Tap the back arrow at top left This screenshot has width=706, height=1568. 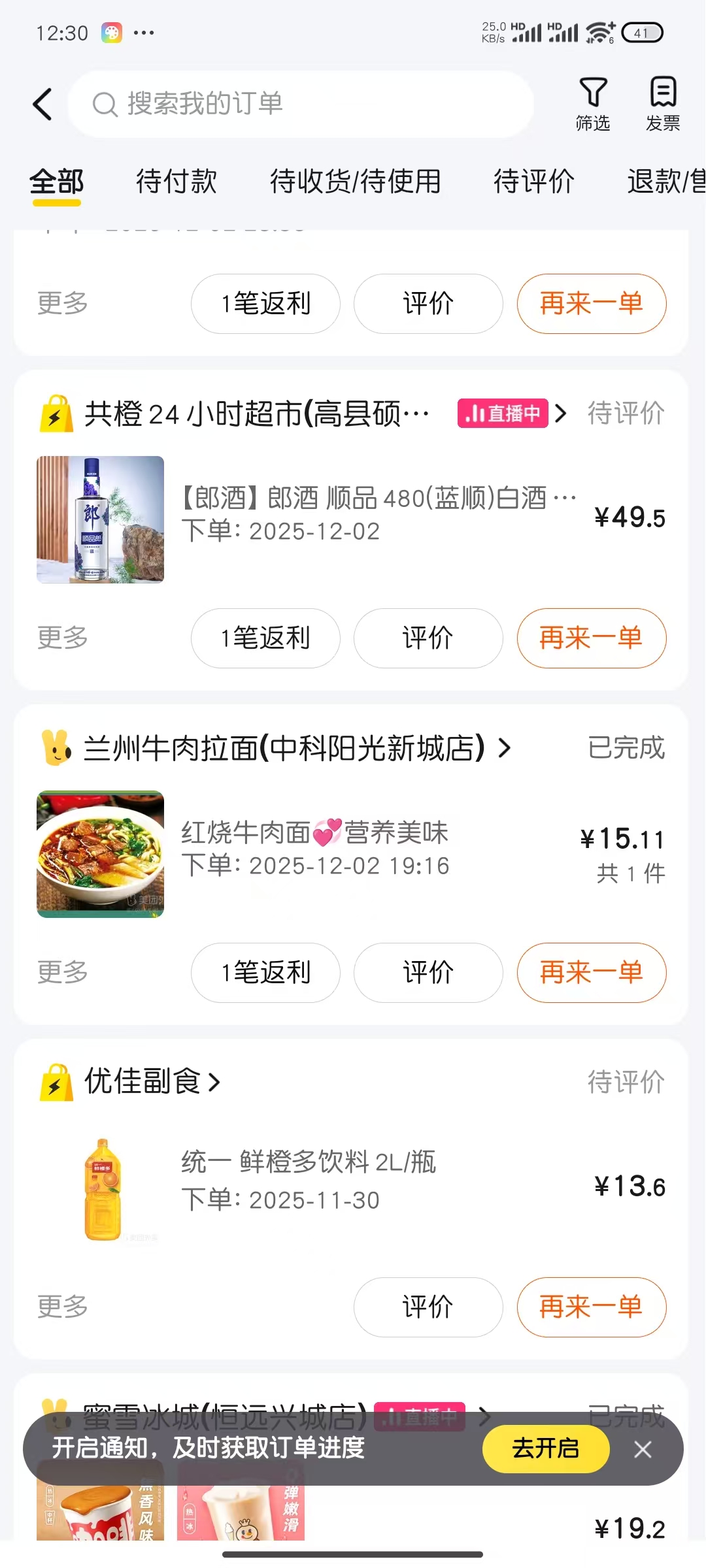(x=42, y=104)
